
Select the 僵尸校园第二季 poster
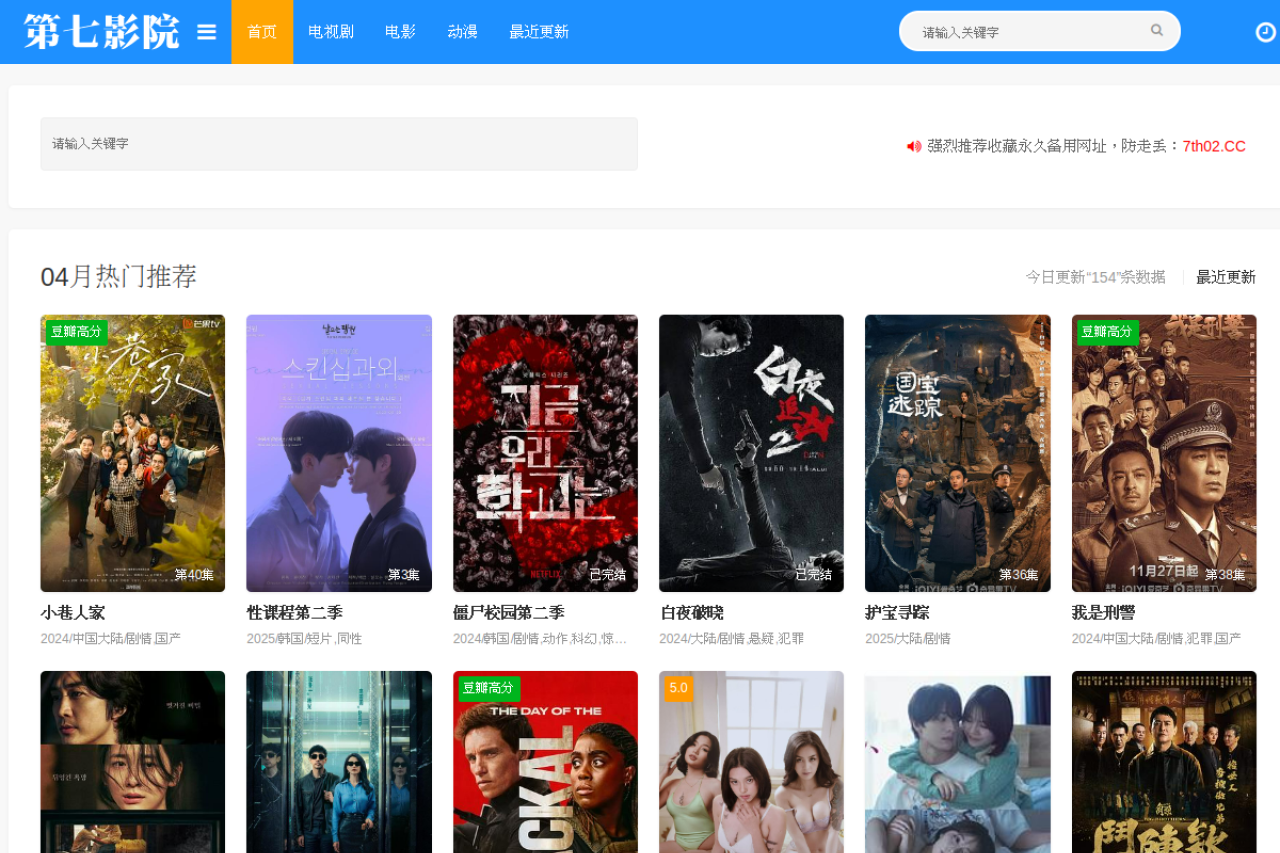tap(545, 453)
